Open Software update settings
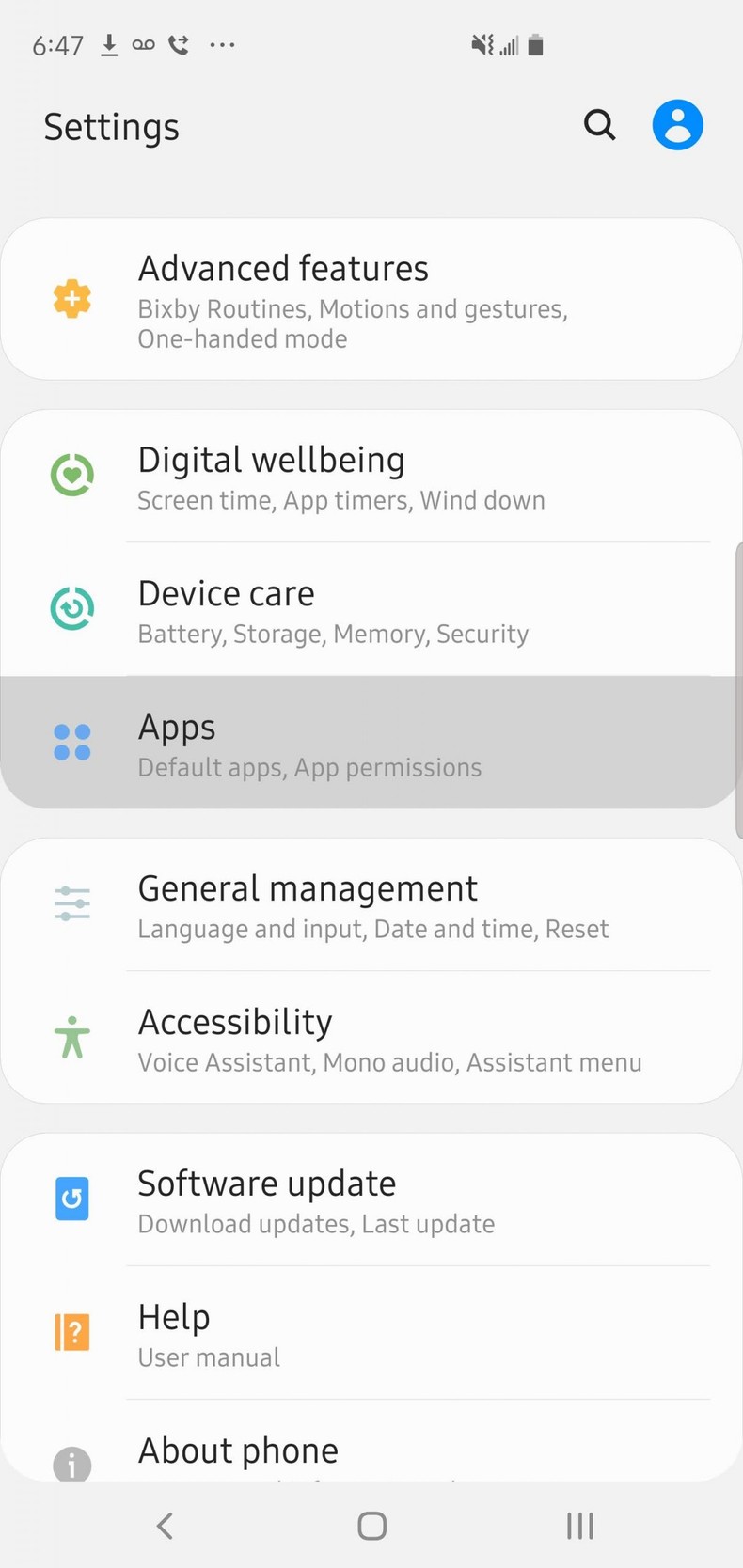Image resolution: width=743 pixels, height=1568 pixels. pos(371,1199)
